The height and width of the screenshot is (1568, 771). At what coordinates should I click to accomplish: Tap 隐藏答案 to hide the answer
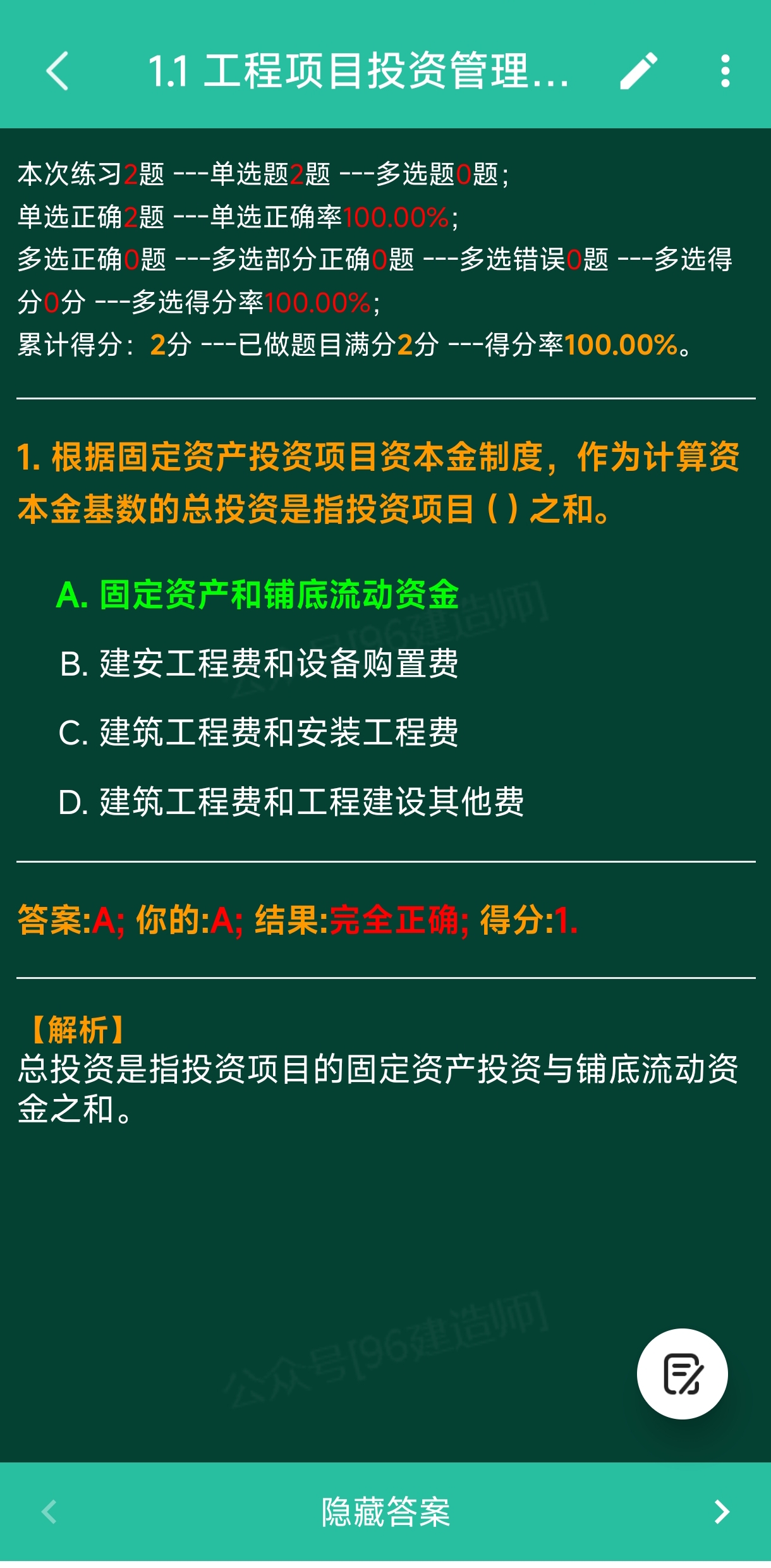(x=385, y=1512)
